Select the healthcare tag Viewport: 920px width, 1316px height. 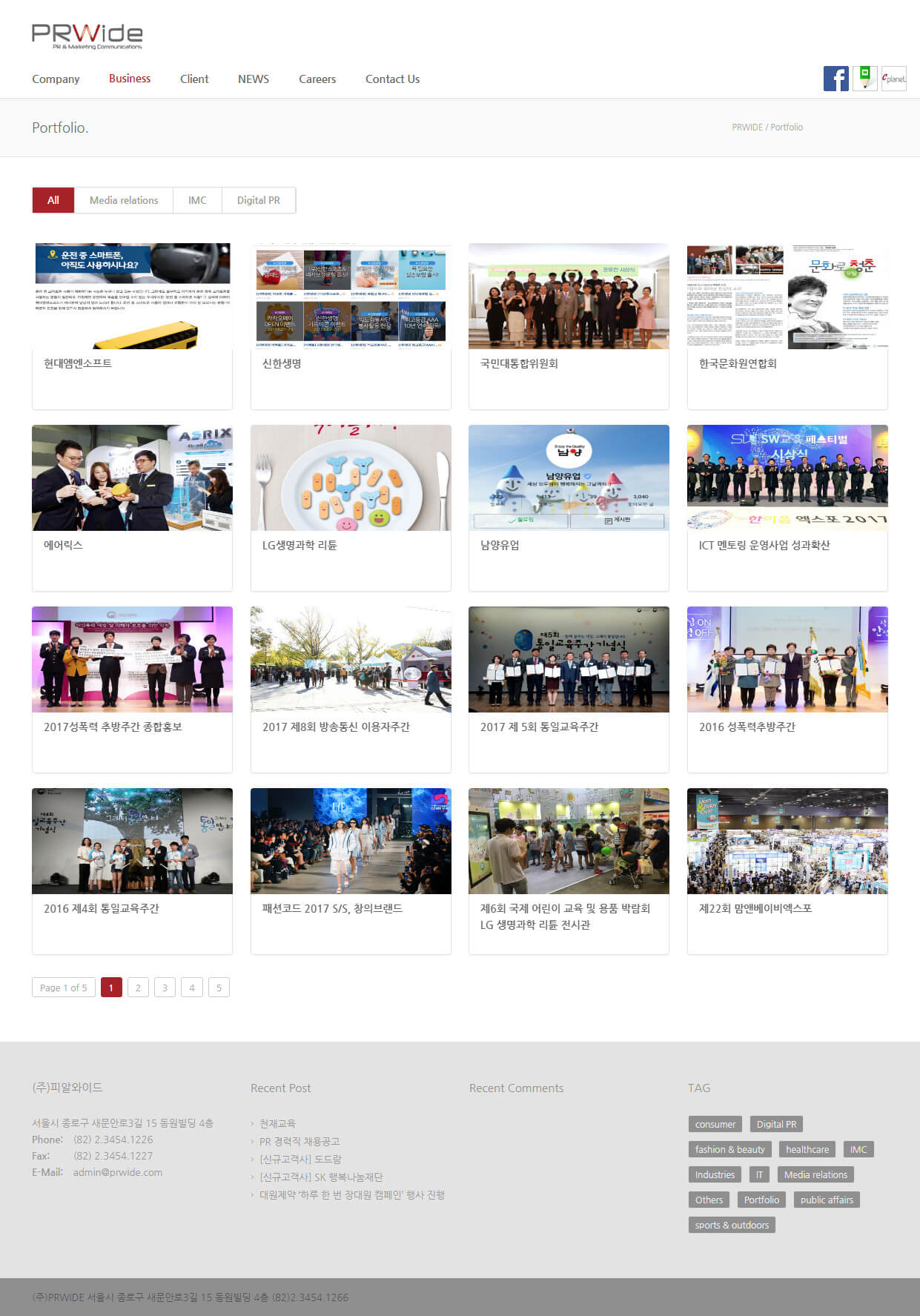(x=807, y=1149)
